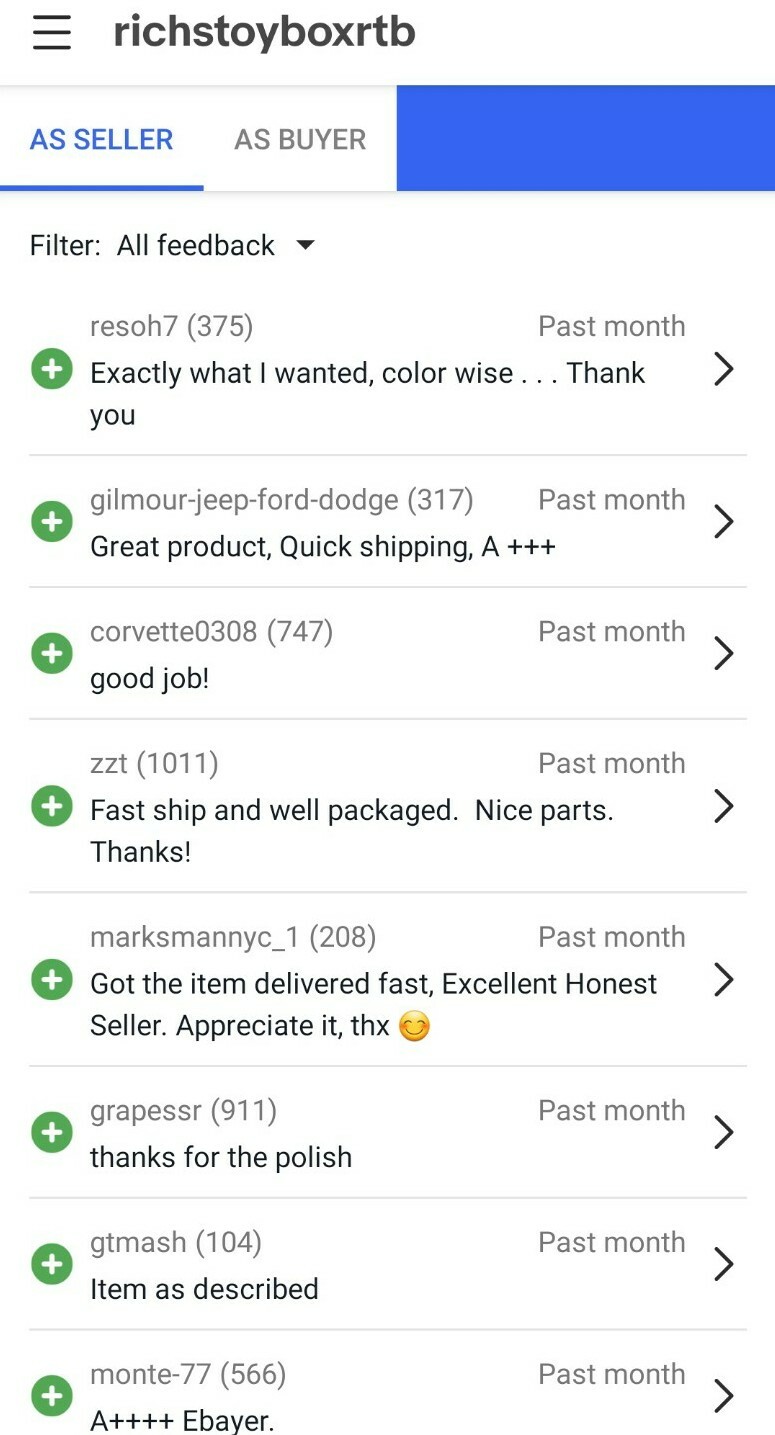Open grapessr's thanks for the polish feedback
The width and height of the screenshot is (775, 1435).
point(387,1133)
